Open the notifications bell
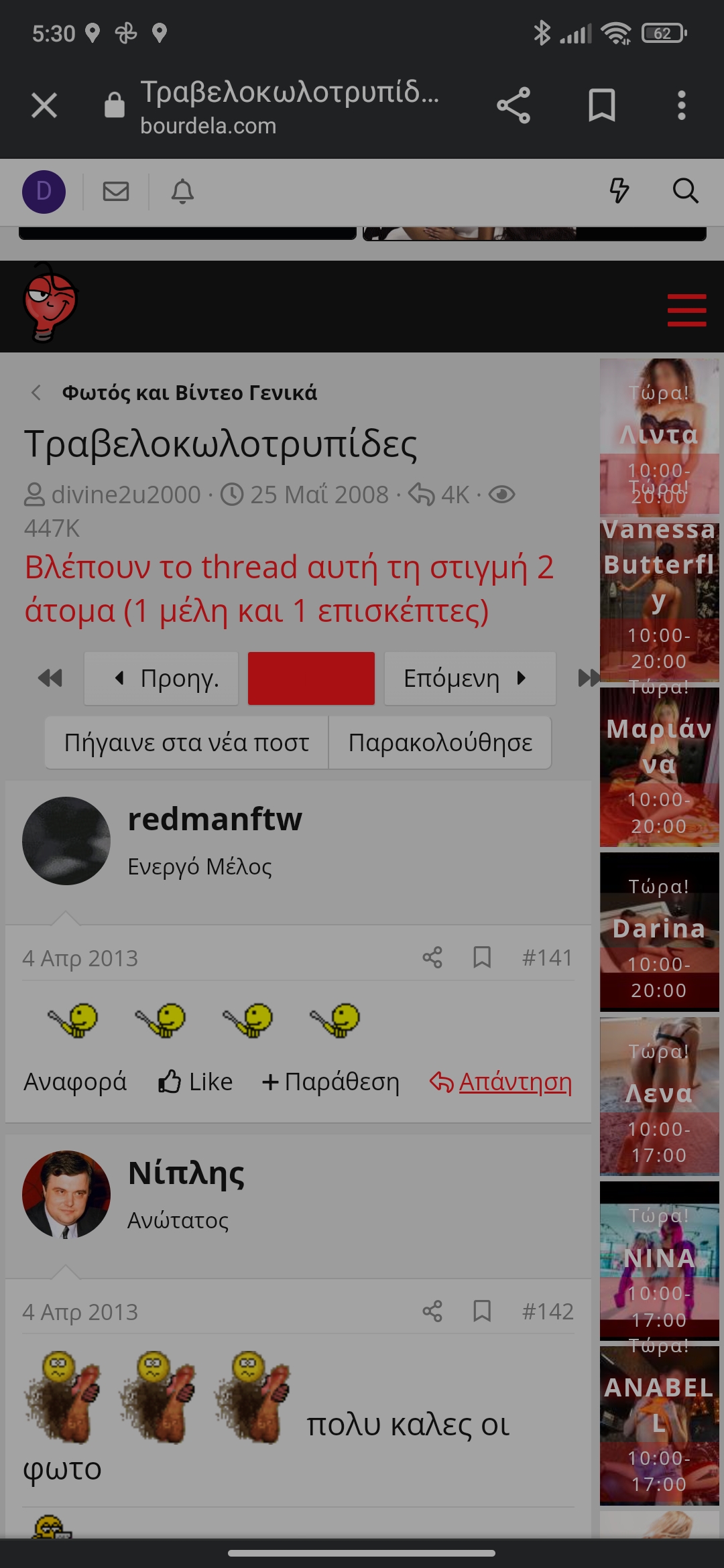Image resolution: width=724 pixels, height=1568 pixels. [182, 192]
